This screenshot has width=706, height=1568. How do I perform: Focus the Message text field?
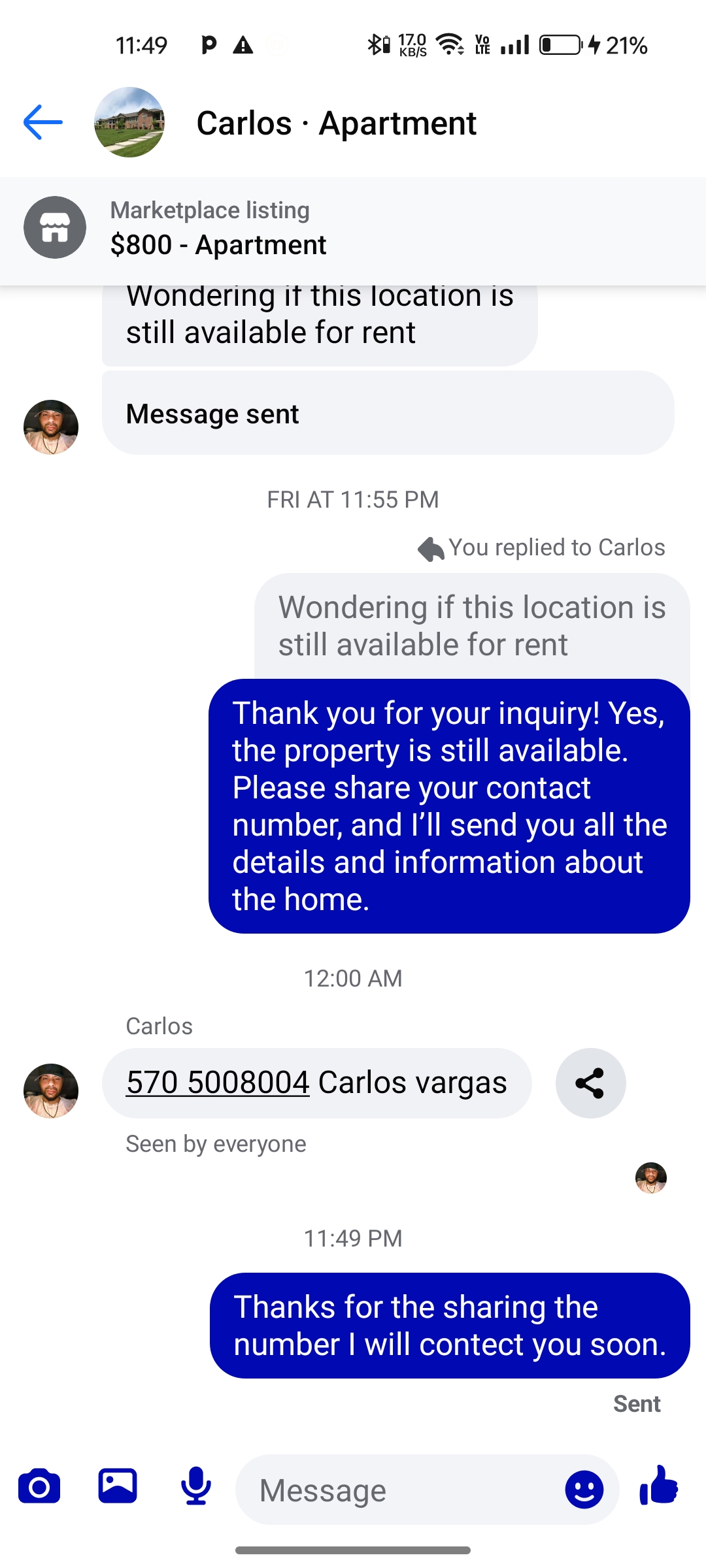[x=399, y=1490]
